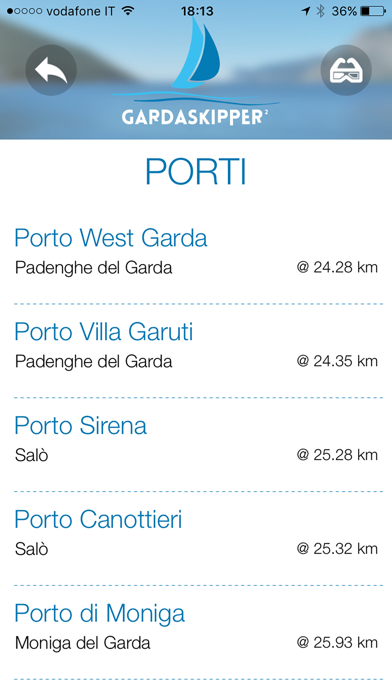
Task: Open Porto West Garda details
Action: 196,257
